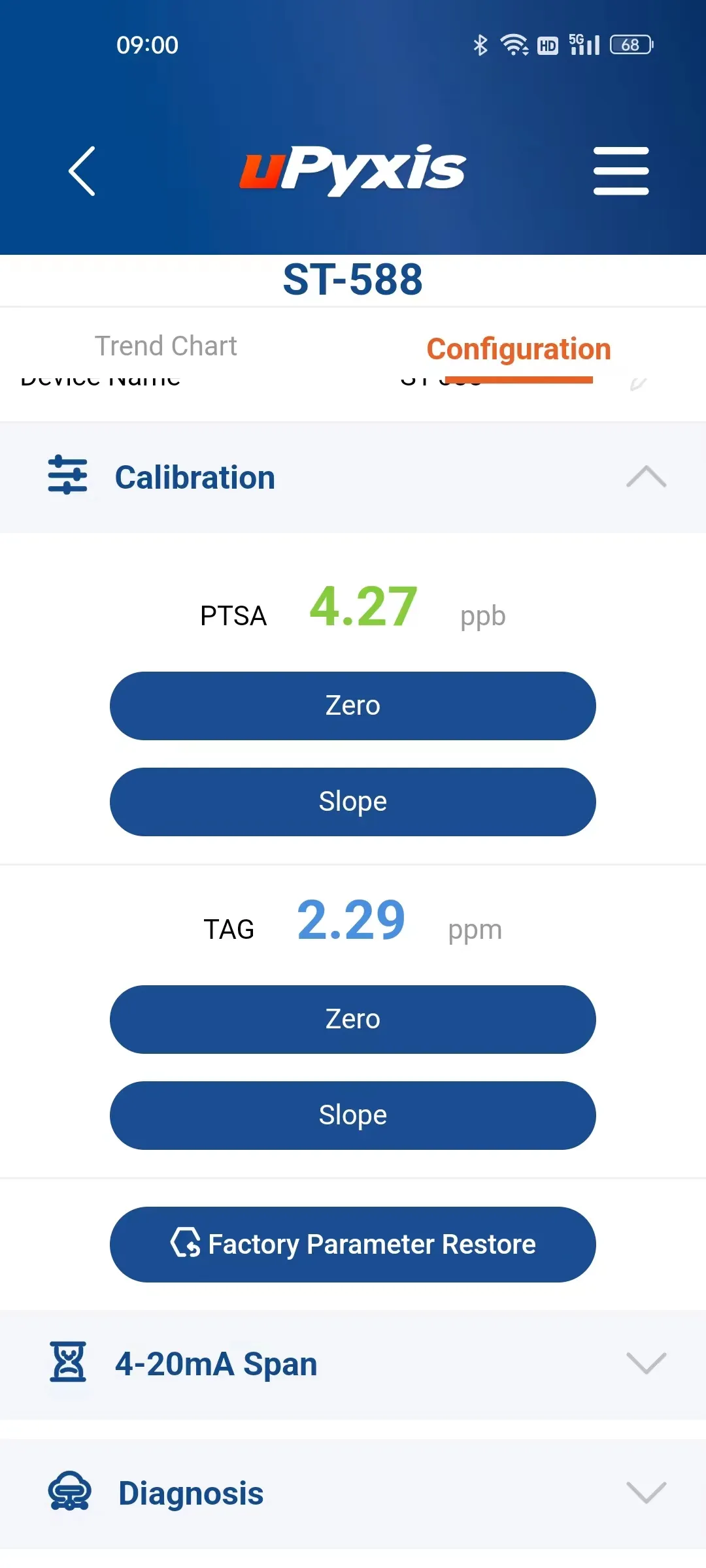This screenshot has width=706, height=1568.
Task: Tap the 4-20mA Span hourglass icon
Action: tap(69, 1363)
